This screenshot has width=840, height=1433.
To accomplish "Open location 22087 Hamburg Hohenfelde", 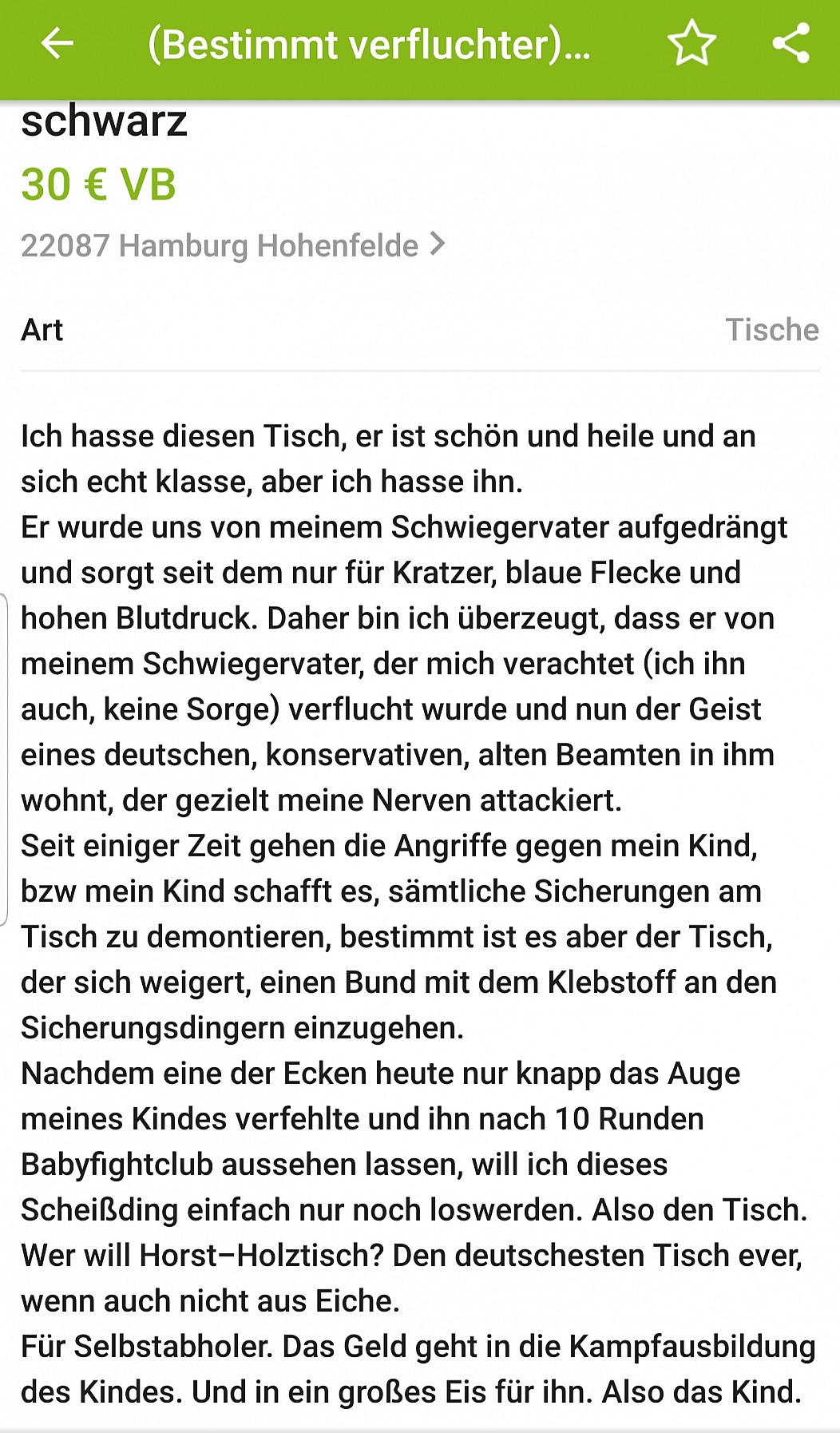I will (x=232, y=245).
